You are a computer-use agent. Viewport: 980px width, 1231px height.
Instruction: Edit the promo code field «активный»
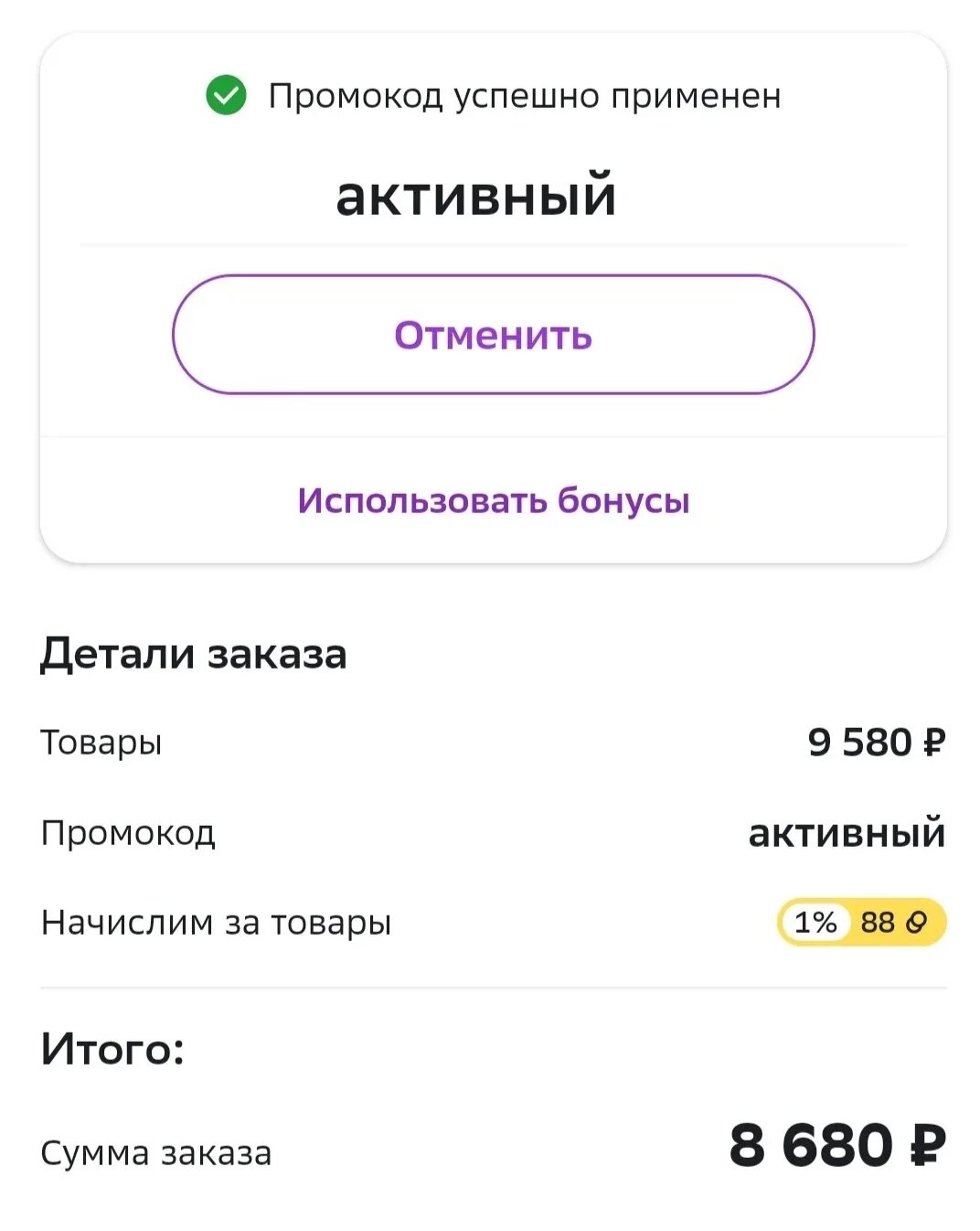point(476,196)
